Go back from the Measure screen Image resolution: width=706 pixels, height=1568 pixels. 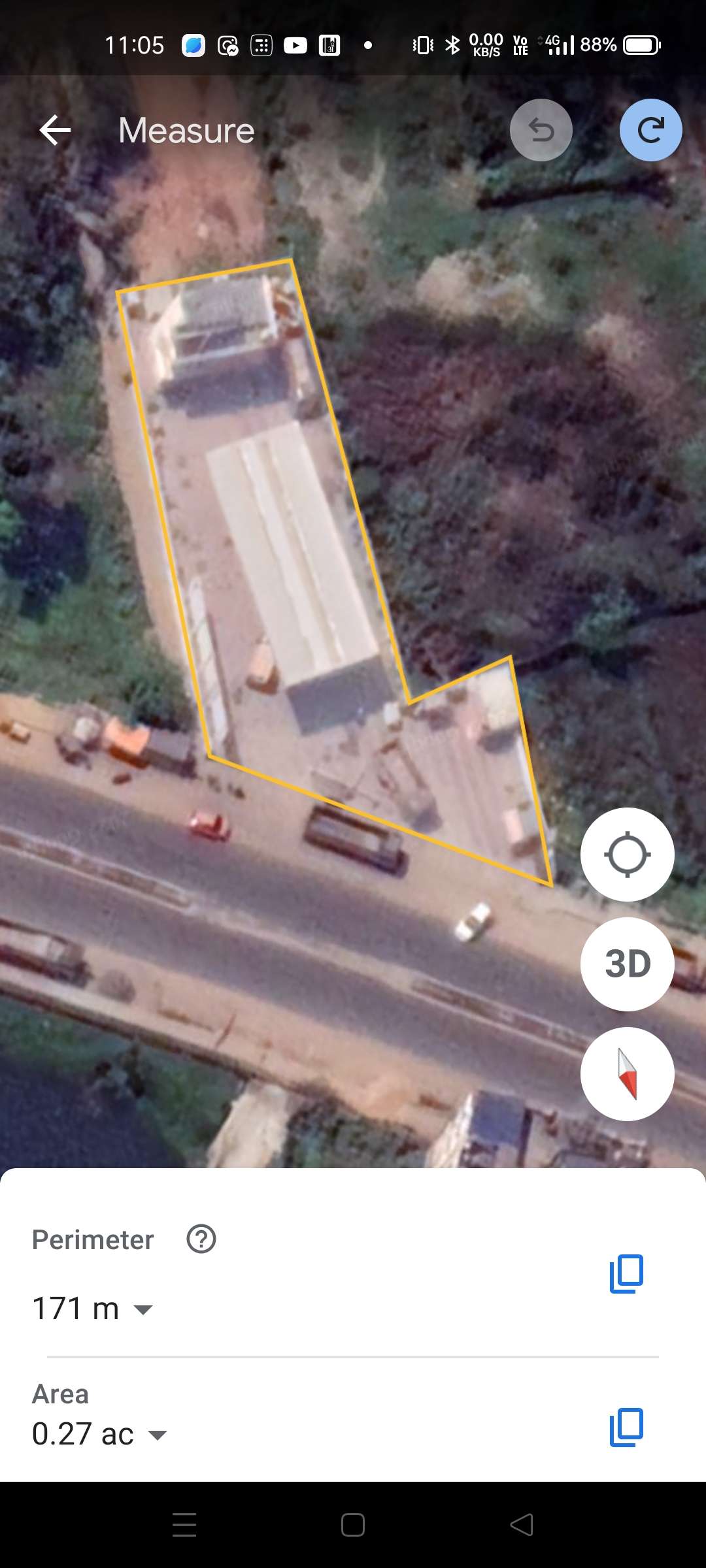point(55,130)
